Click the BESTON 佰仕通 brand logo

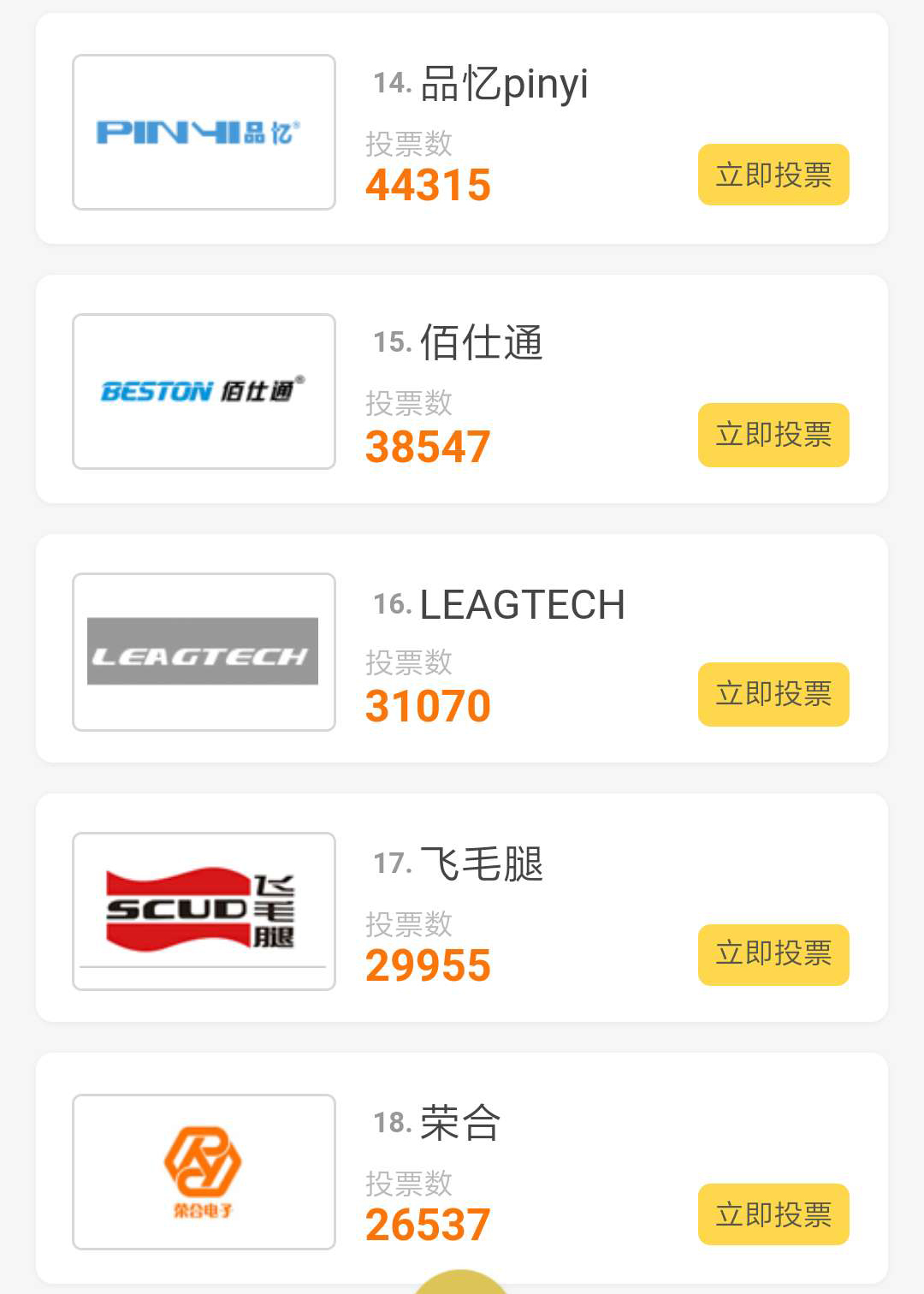coord(203,390)
